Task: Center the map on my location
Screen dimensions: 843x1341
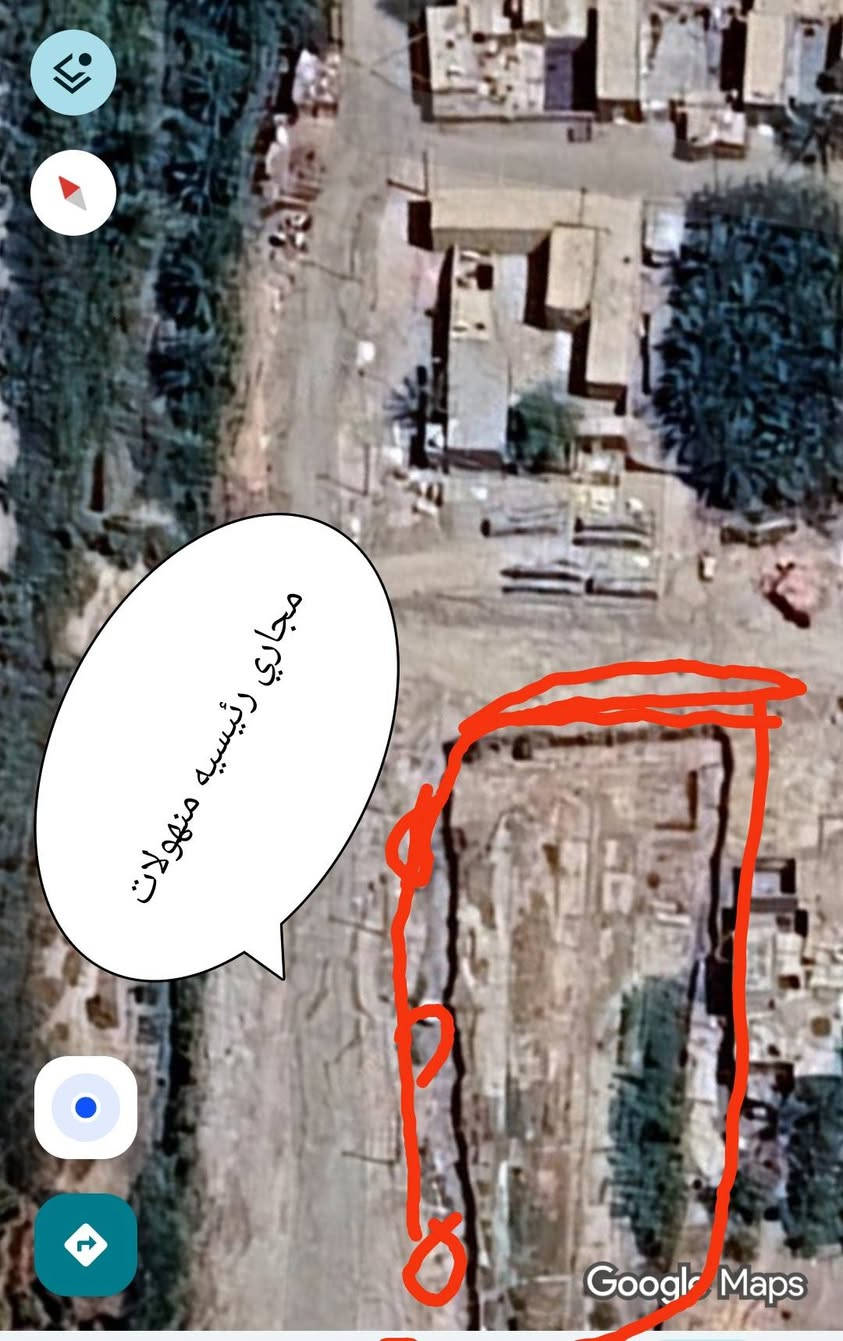Action: tap(85, 1107)
